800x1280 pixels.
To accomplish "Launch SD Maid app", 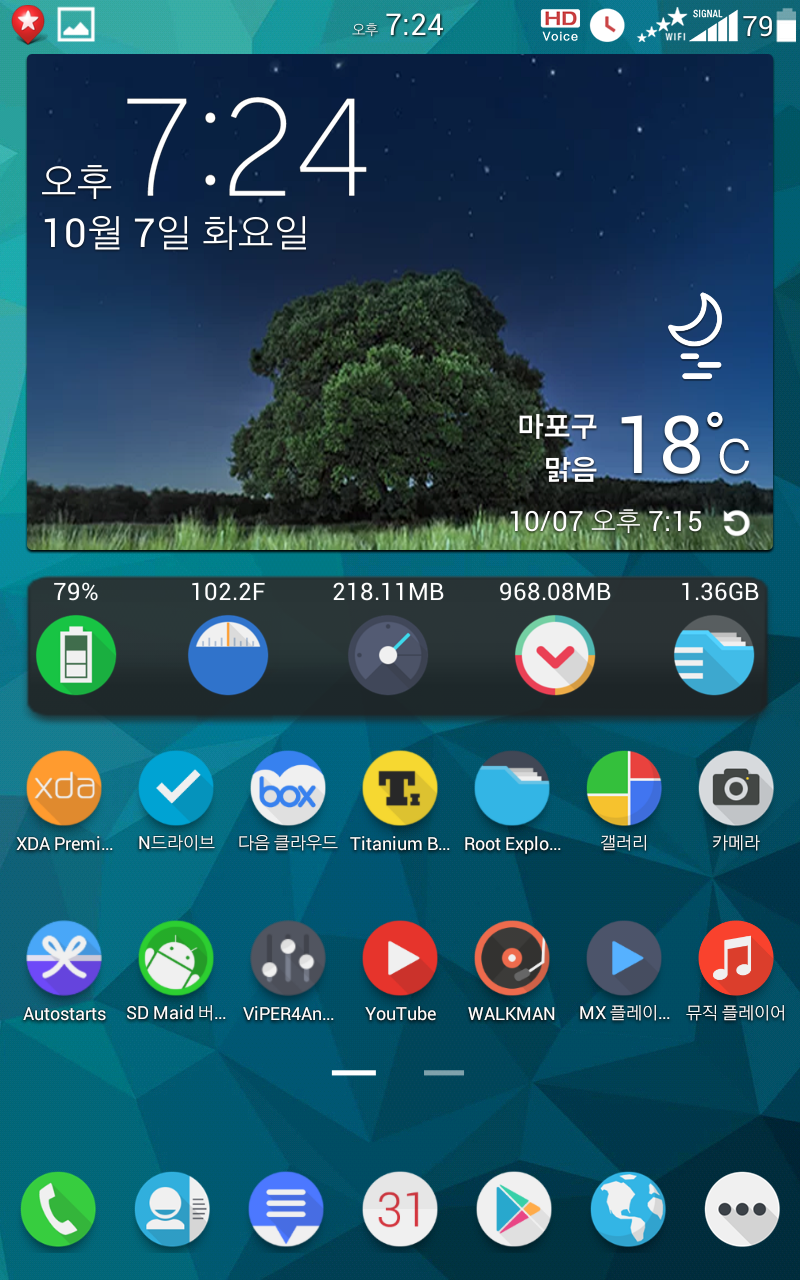I will (x=176, y=959).
